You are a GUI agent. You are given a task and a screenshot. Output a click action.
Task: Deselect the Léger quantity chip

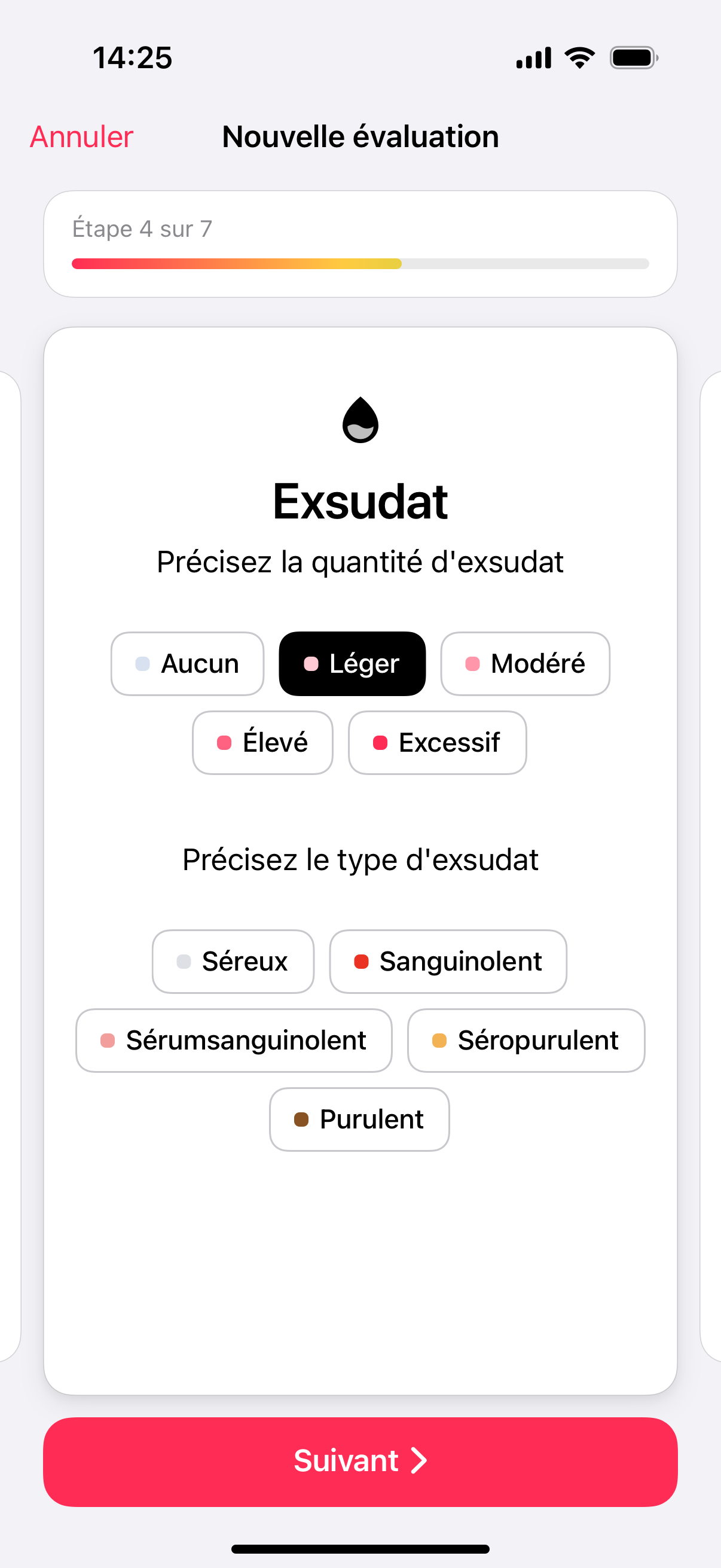[x=352, y=663]
